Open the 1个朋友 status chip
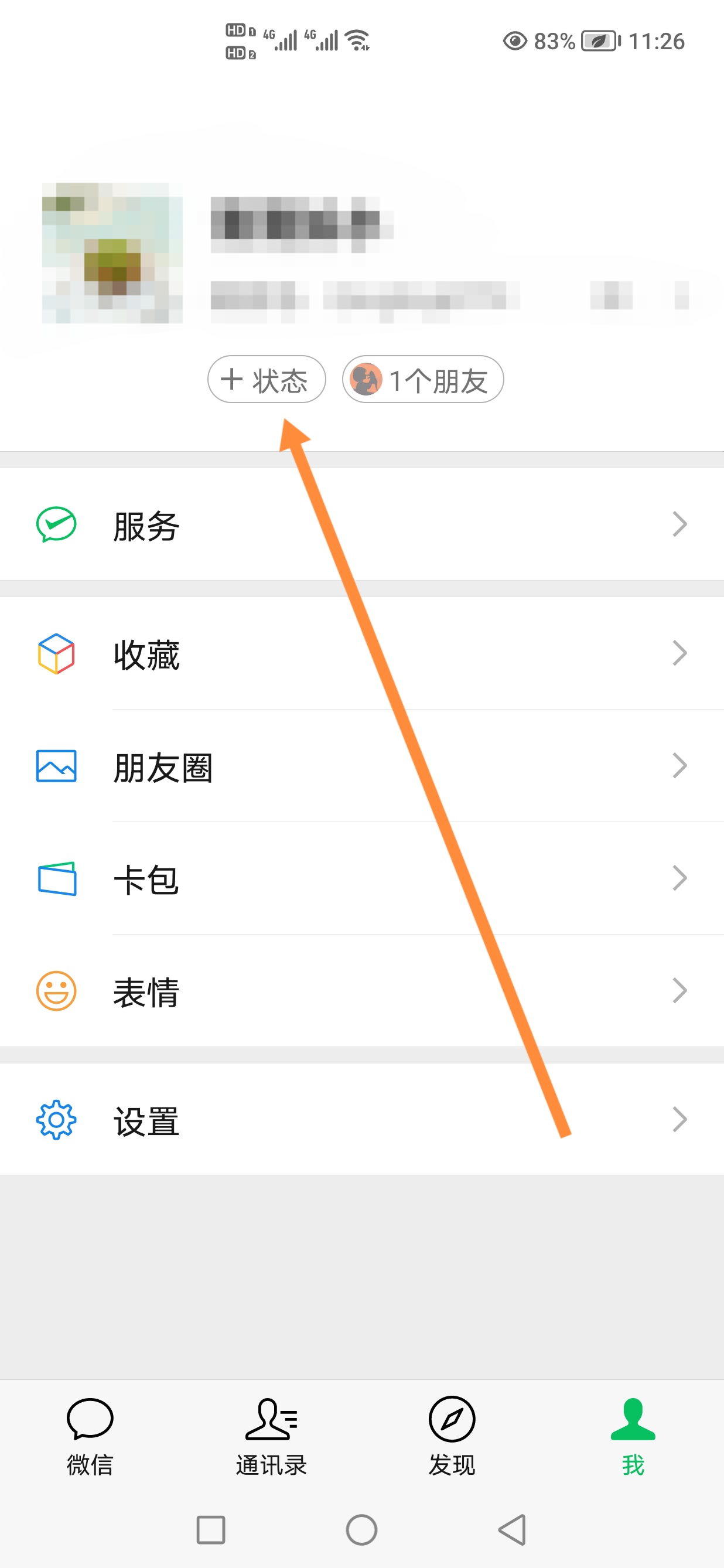 click(423, 380)
